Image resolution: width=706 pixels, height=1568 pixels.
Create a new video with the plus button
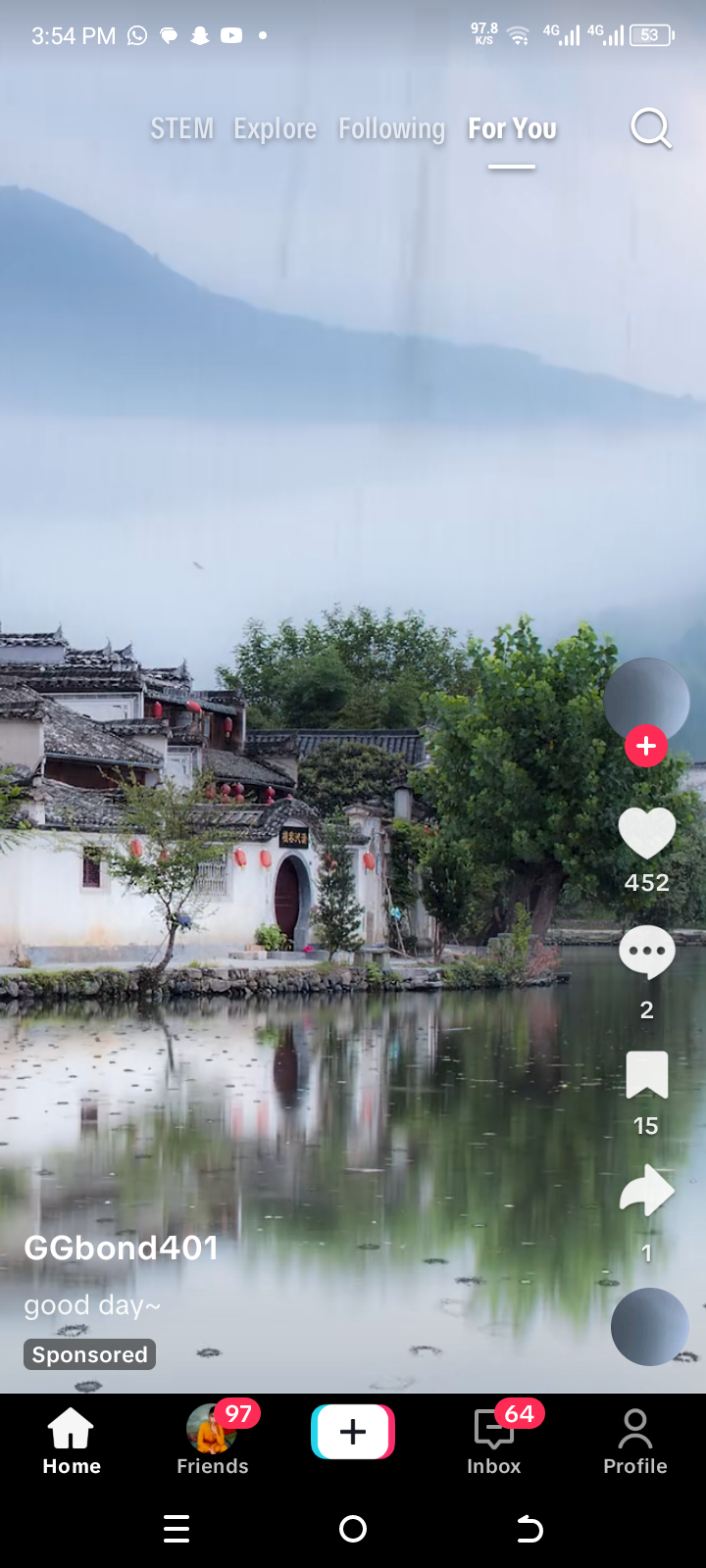click(x=353, y=1432)
